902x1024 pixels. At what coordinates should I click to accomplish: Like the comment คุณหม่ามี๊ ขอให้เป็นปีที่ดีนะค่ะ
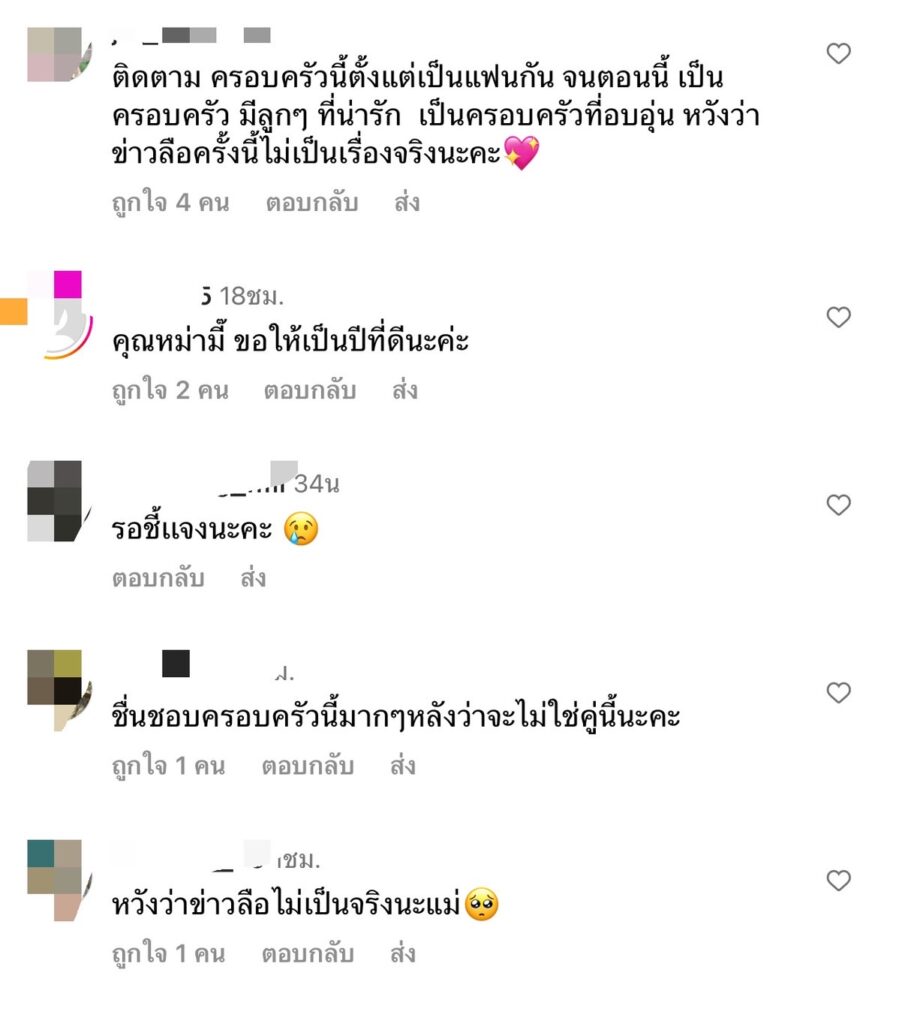coord(838,318)
